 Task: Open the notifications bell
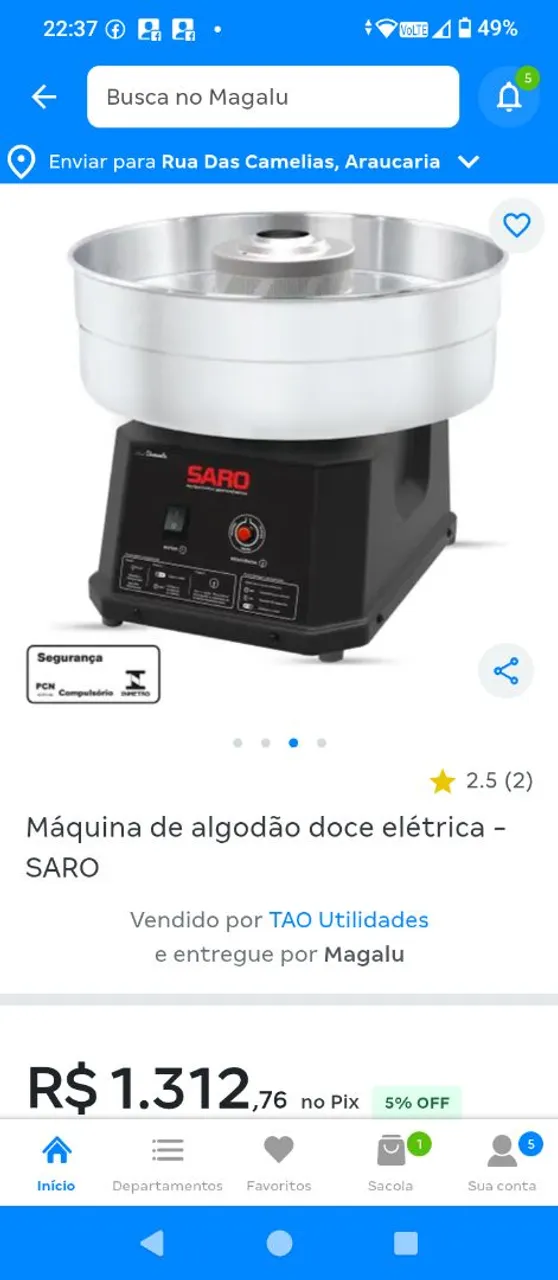point(509,97)
